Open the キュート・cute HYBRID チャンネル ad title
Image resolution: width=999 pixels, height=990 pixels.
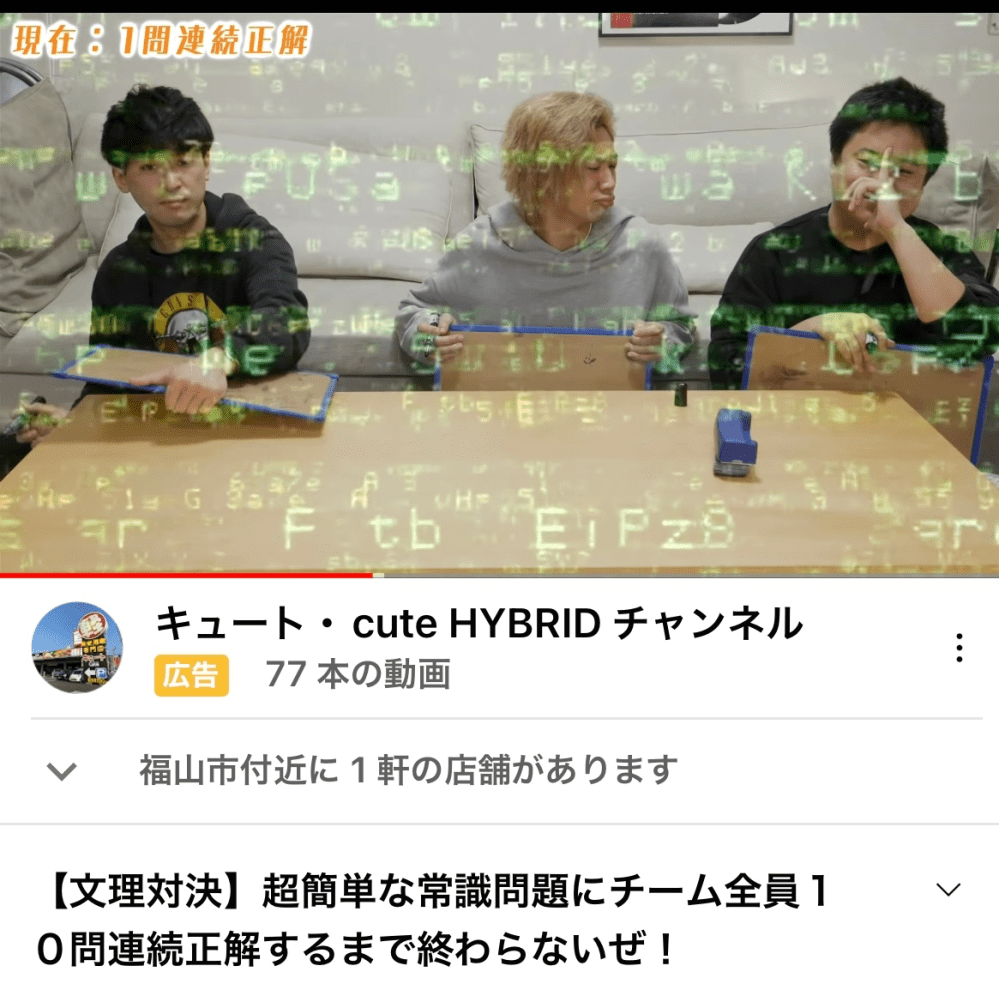coord(478,625)
